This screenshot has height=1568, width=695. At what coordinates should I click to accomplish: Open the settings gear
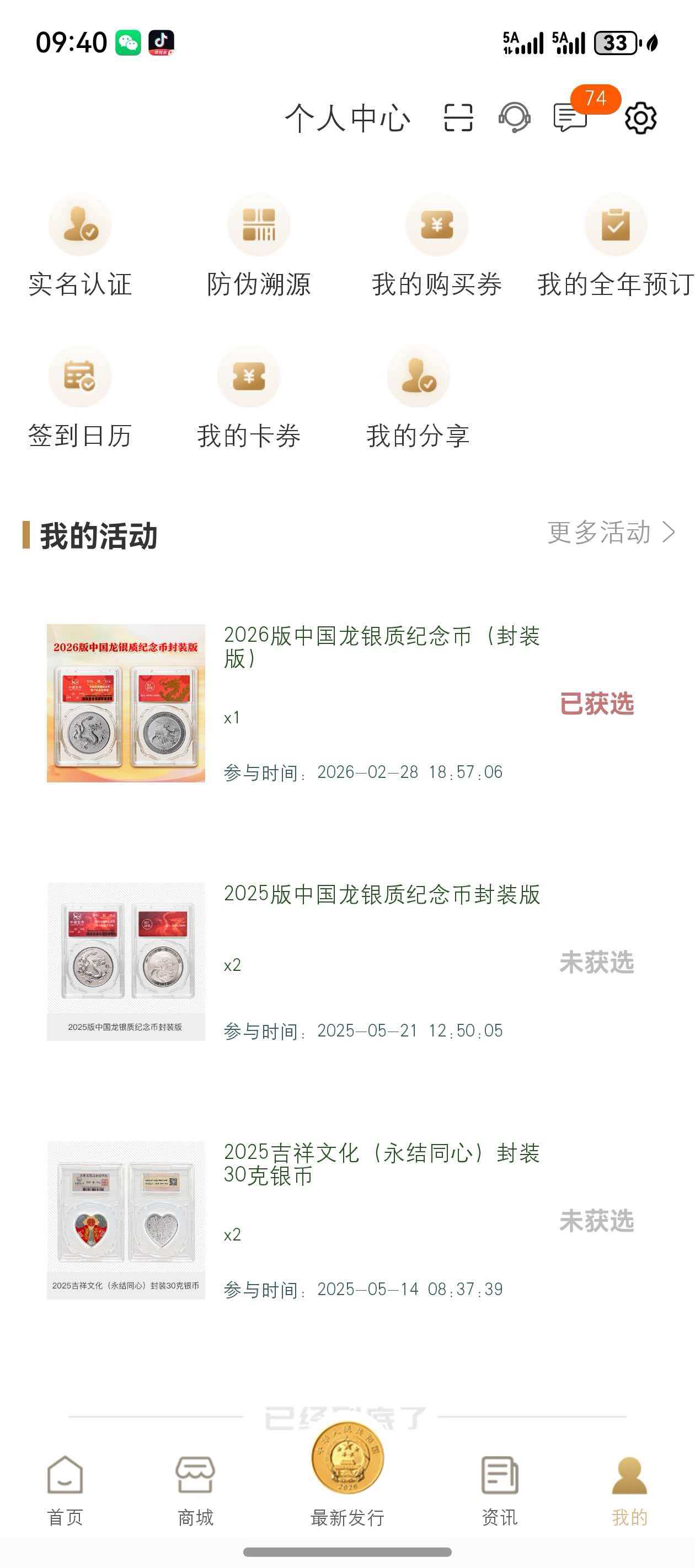pos(641,118)
